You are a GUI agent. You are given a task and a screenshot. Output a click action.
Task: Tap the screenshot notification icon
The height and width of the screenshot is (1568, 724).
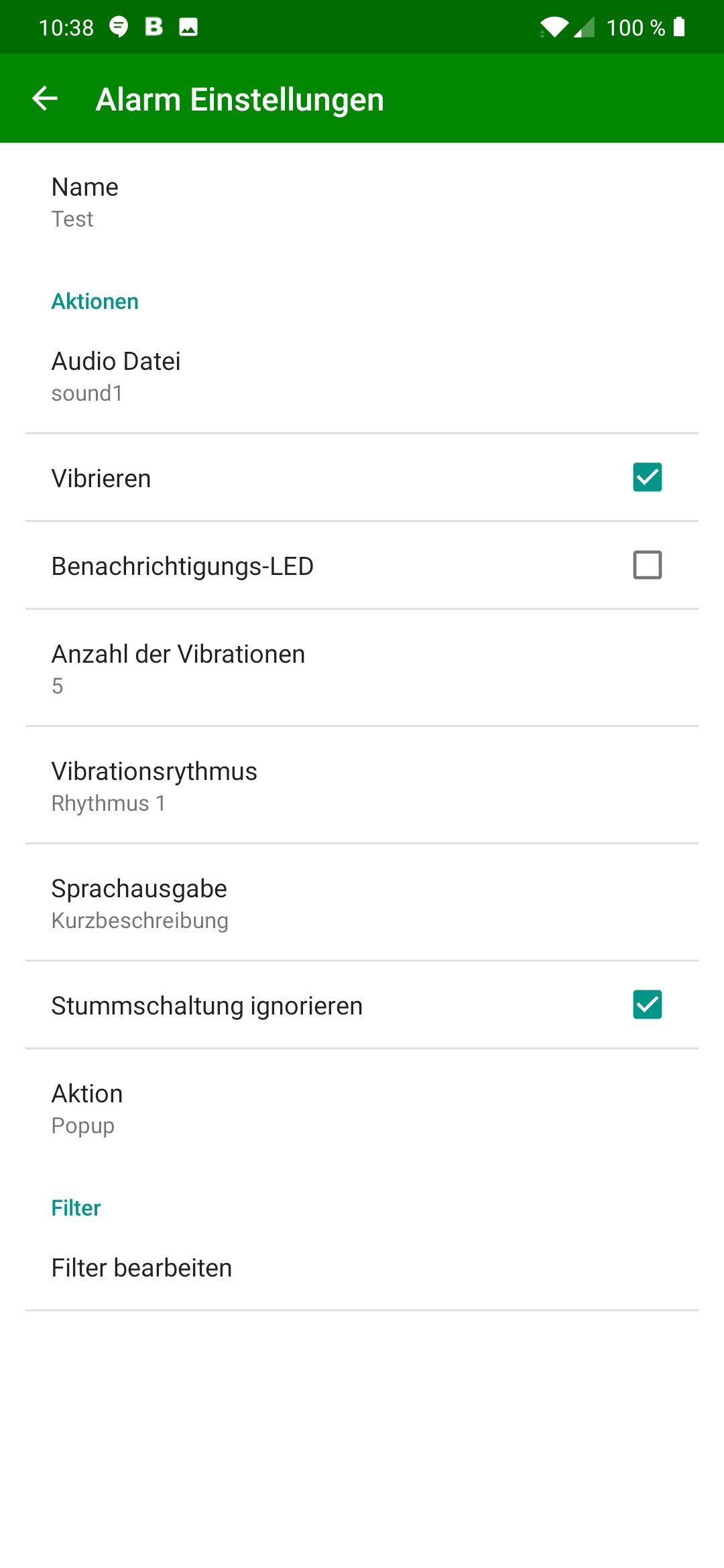188,27
